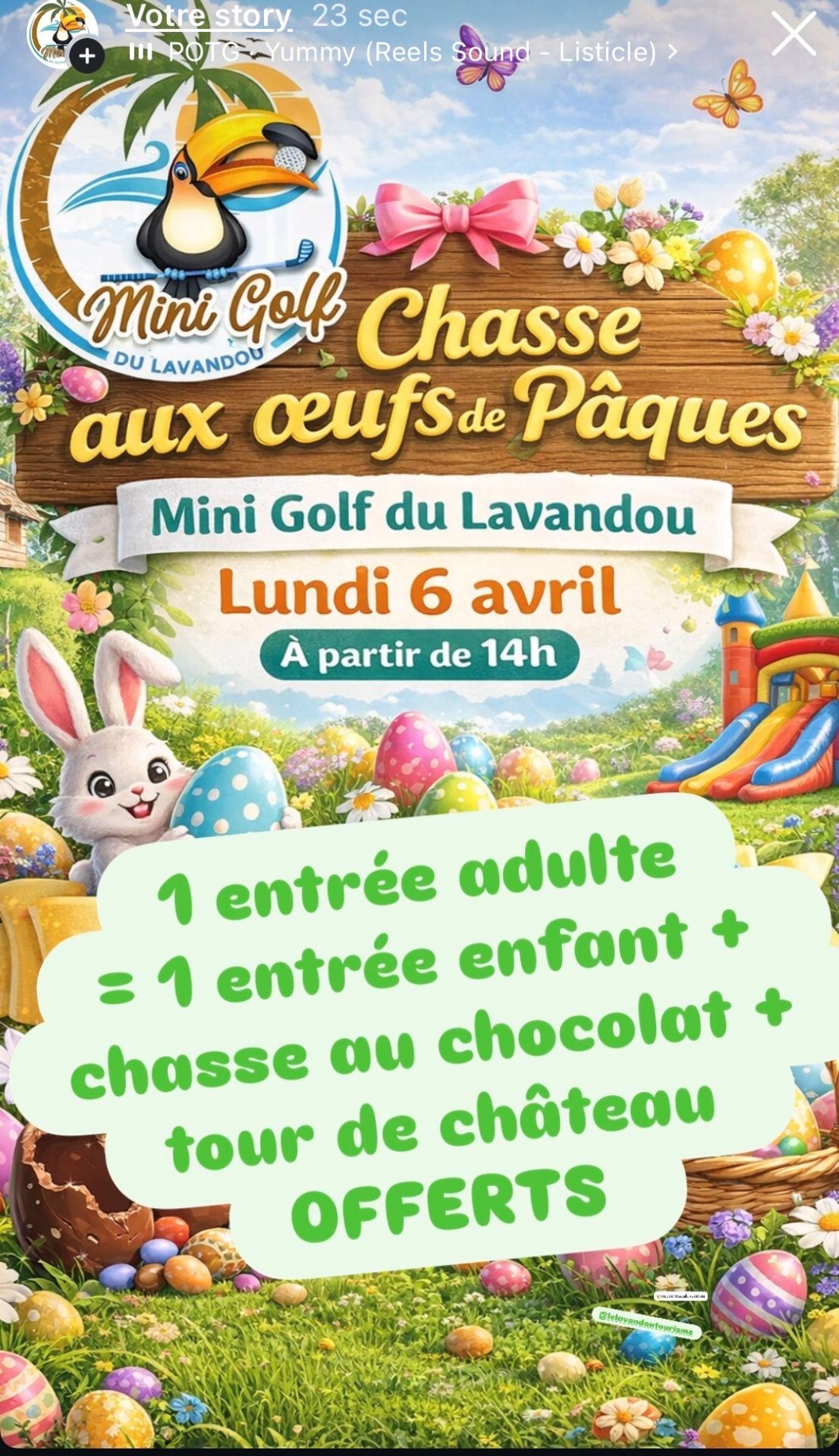Image resolution: width=839 pixels, height=1456 pixels.
Task: Click the audio equalizer bars icon
Action: point(140,52)
